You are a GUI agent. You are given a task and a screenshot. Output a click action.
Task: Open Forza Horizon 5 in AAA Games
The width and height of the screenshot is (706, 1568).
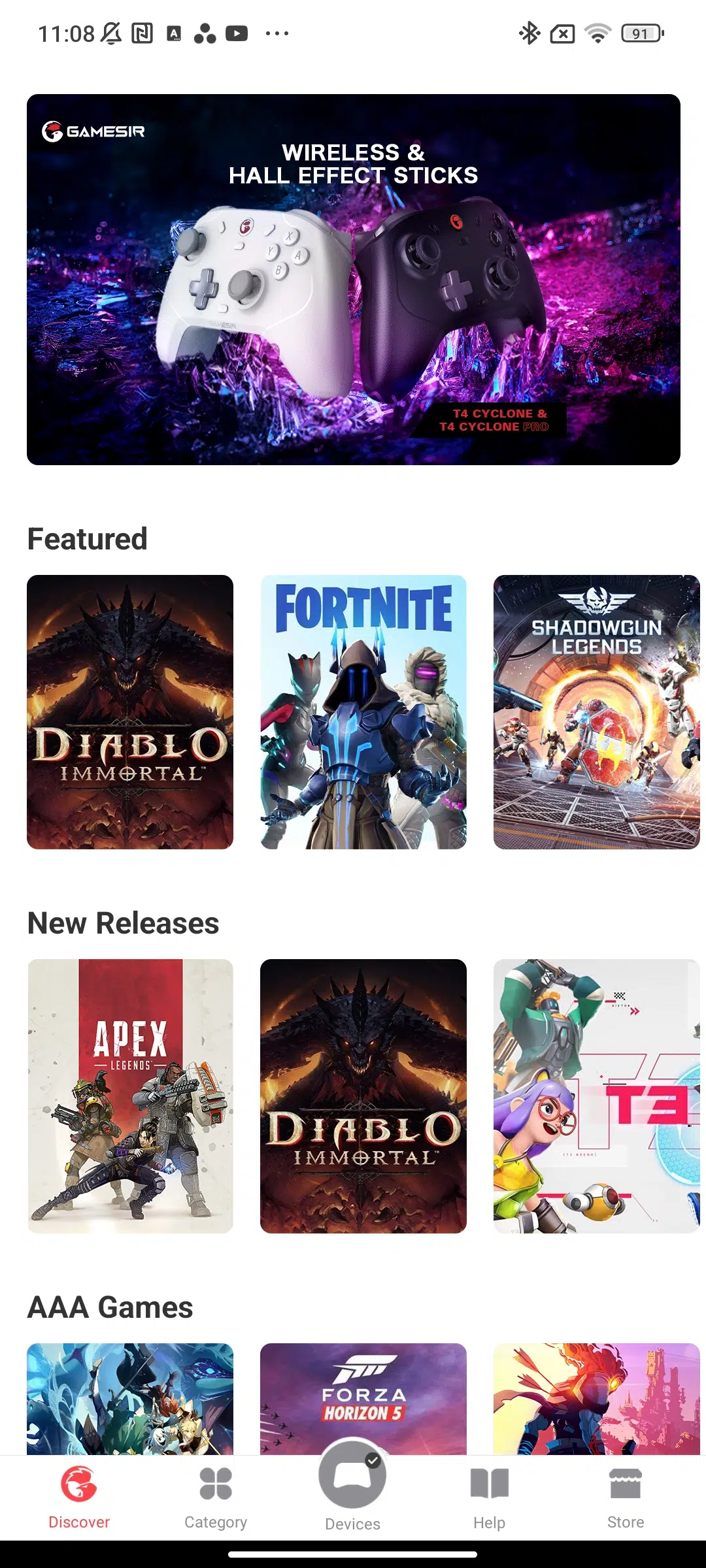click(x=363, y=1399)
